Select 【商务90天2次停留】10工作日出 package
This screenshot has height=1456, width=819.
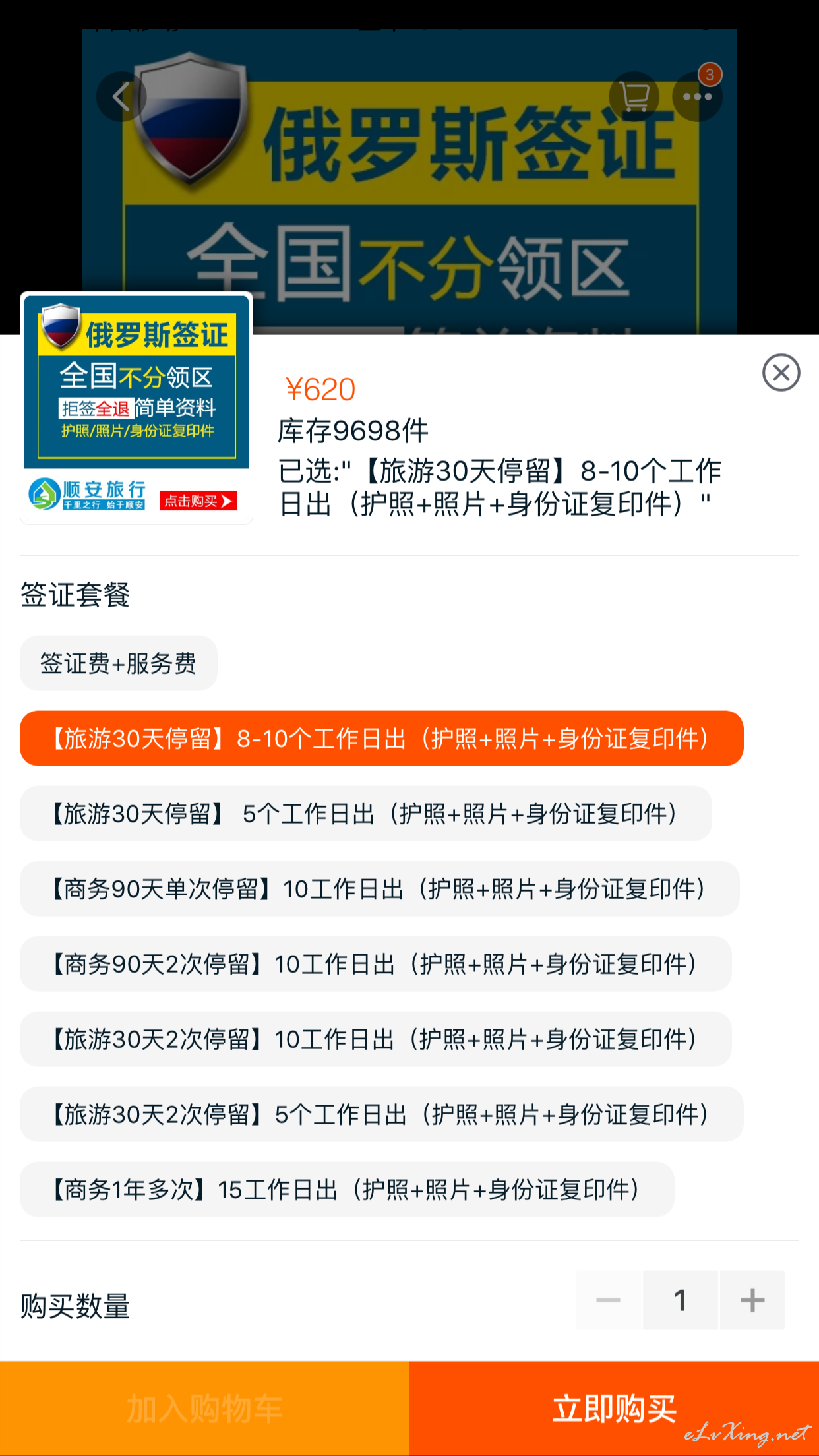pyautogui.click(x=375, y=964)
